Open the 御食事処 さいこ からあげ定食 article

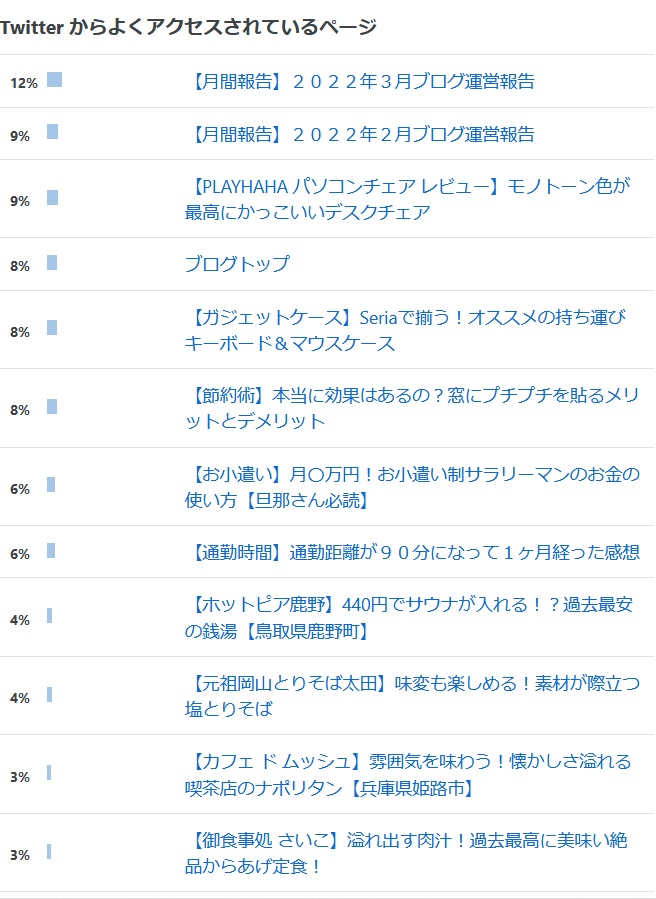(406, 853)
